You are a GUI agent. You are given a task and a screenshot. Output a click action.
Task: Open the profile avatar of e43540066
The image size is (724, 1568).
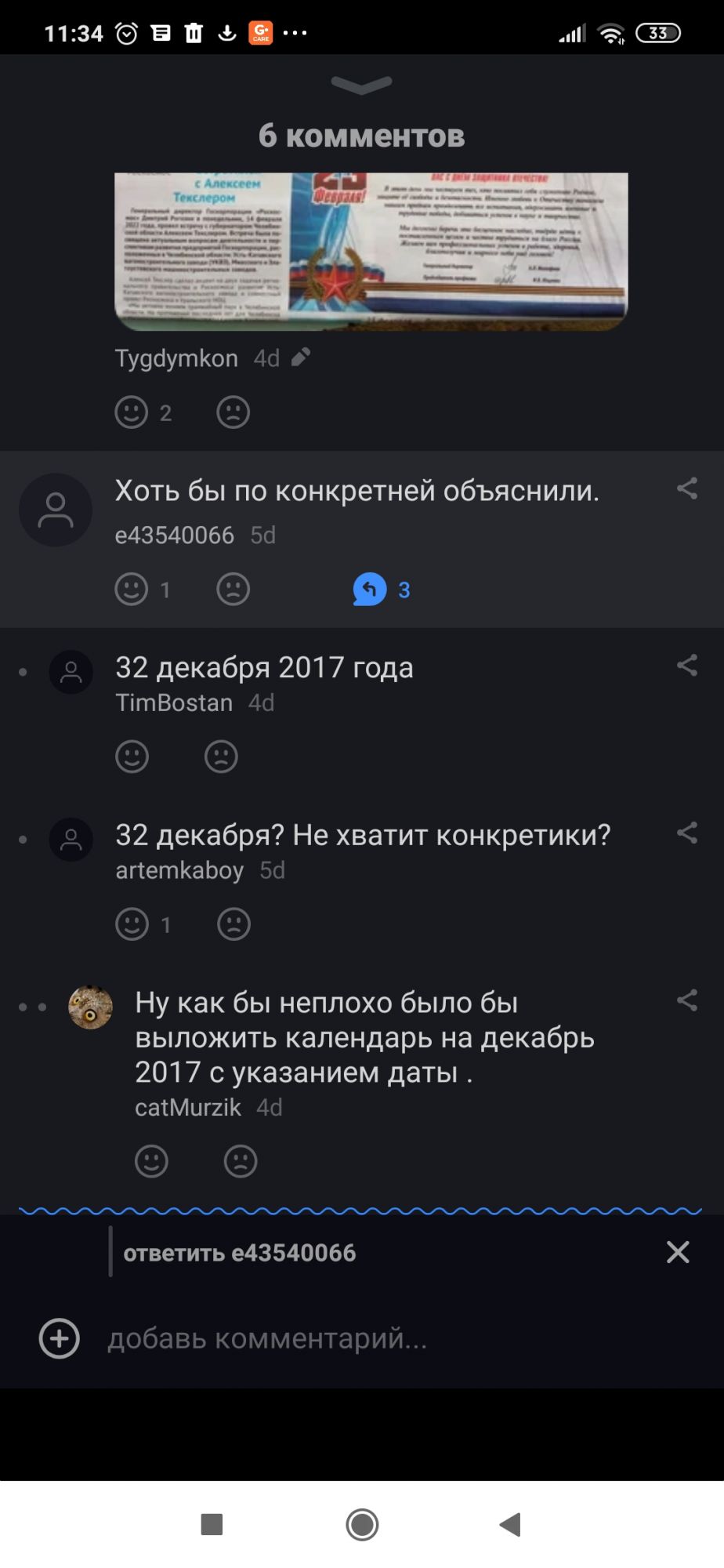tap(56, 510)
